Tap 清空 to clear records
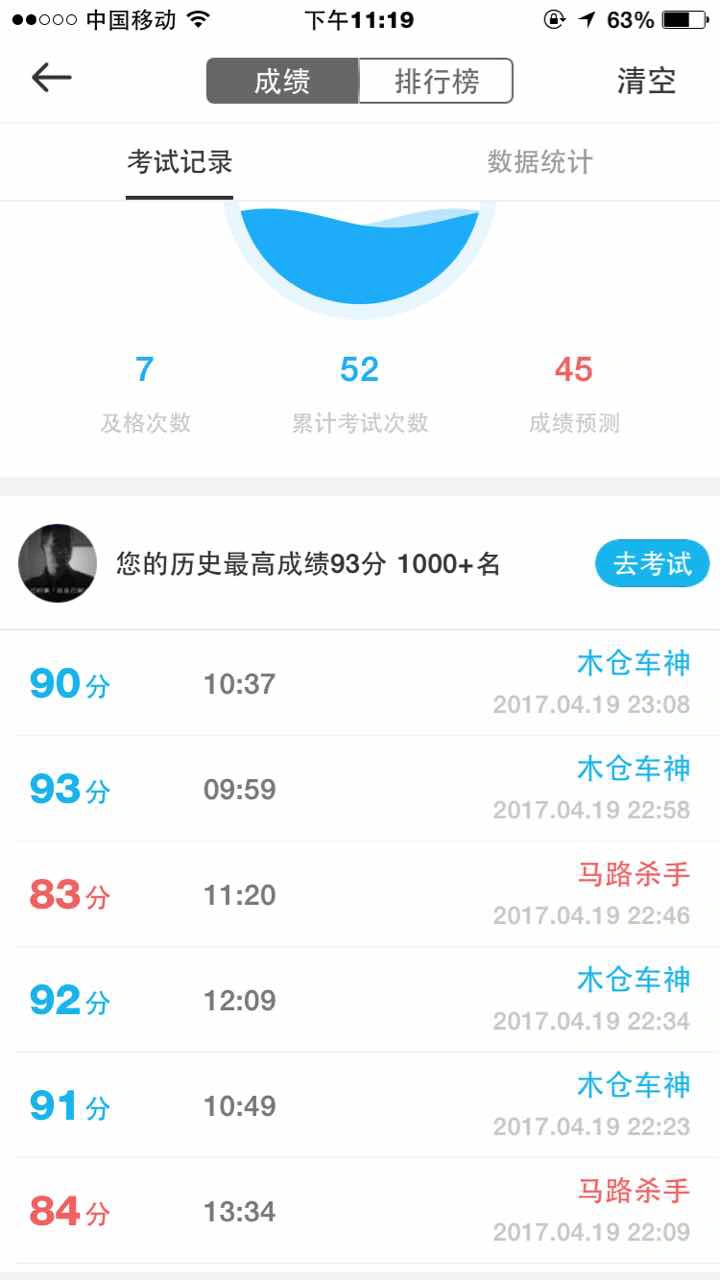 (x=646, y=81)
